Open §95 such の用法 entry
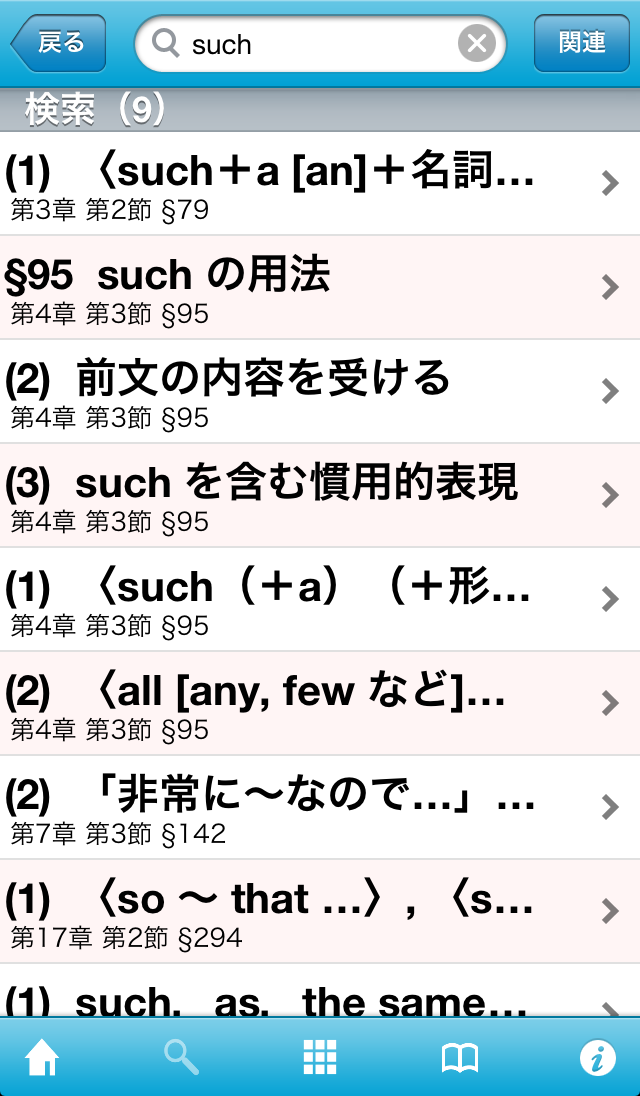The width and height of the screenshot is (640, 1096). tap(320, 288)
